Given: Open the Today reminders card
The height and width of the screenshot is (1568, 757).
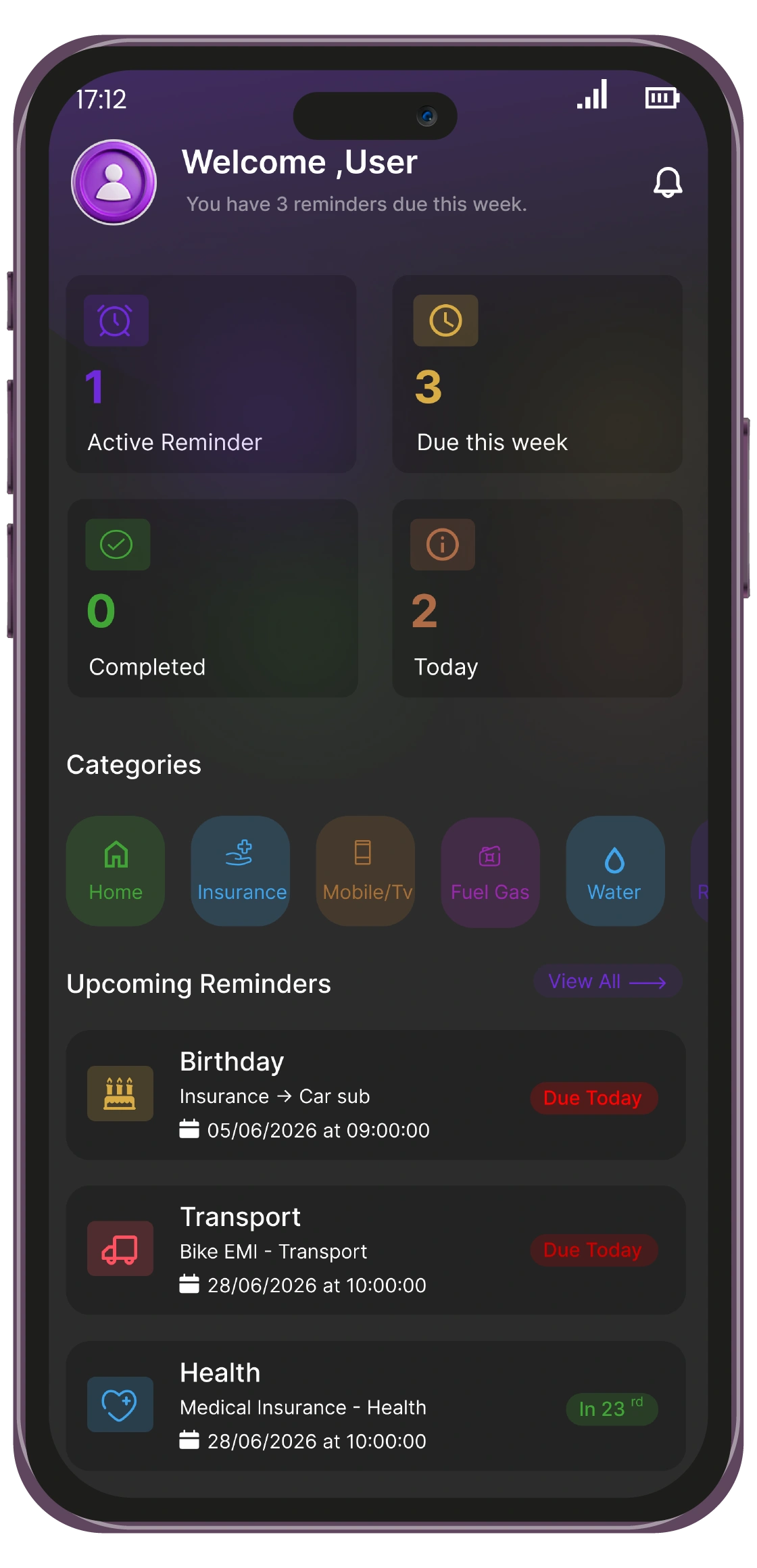Looking at the screenshot, I should [537, 598].
